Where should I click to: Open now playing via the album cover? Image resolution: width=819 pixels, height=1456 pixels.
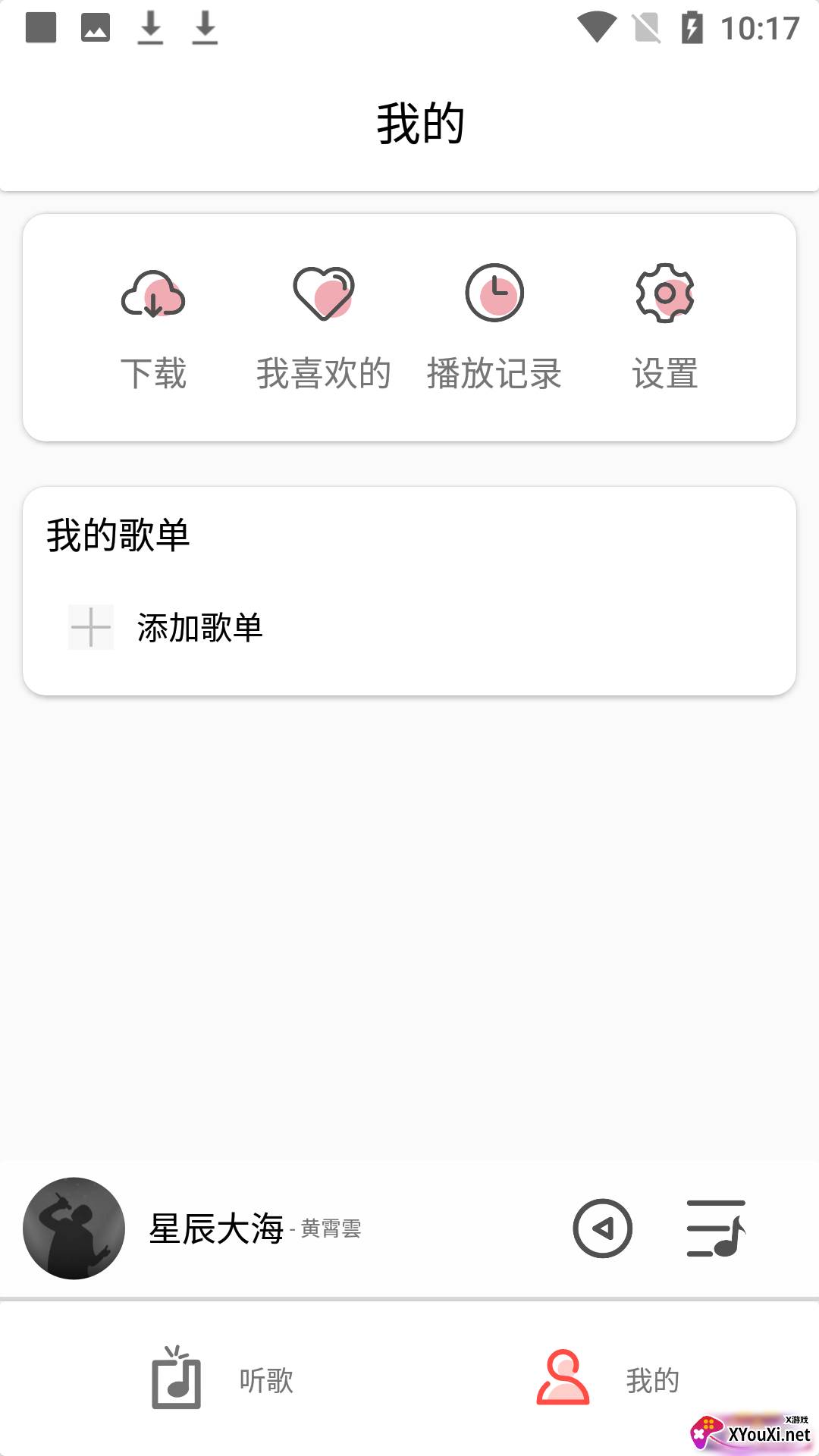[x=74, y=1228]
